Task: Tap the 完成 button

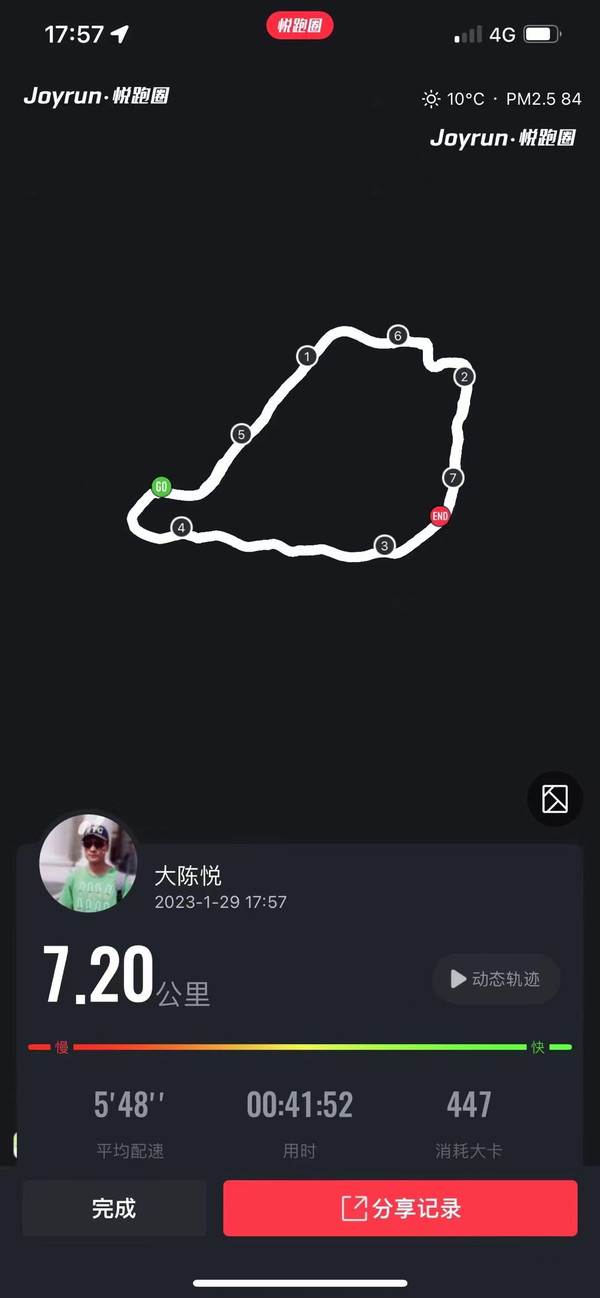Action: (x=114, y=1208)
